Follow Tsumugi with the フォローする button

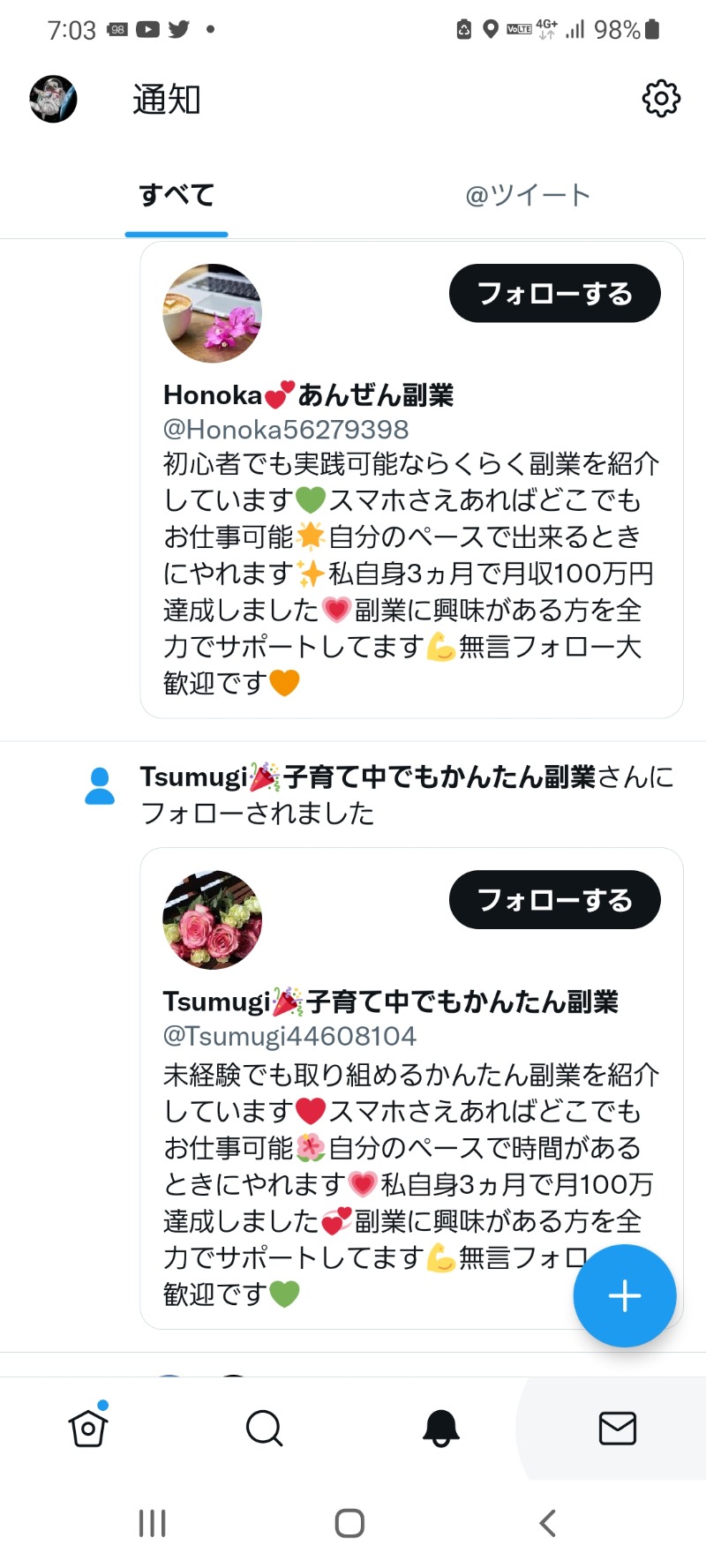pyautogui.click(x=554, y=900)
